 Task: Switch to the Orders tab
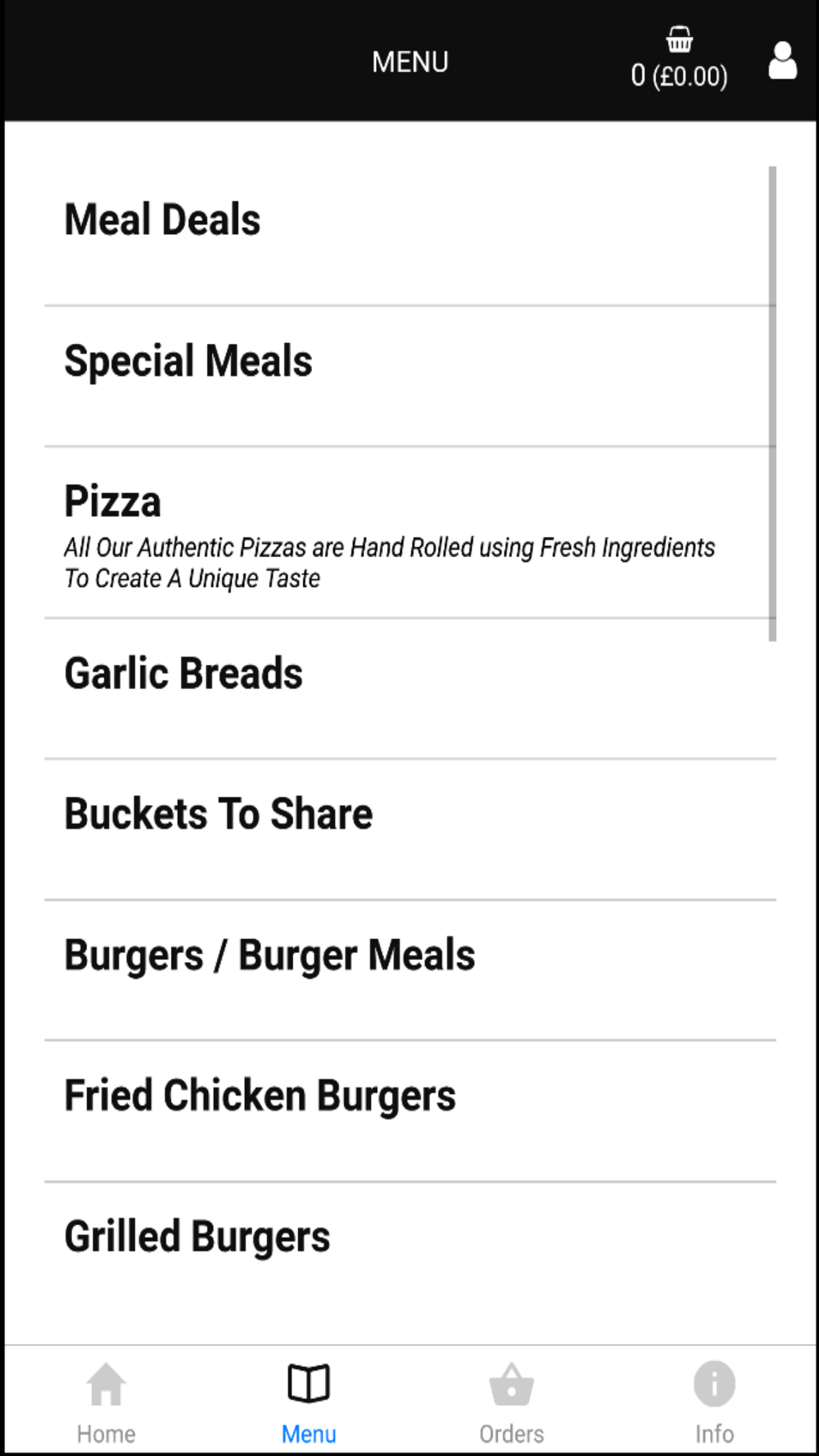point(512,1403)
